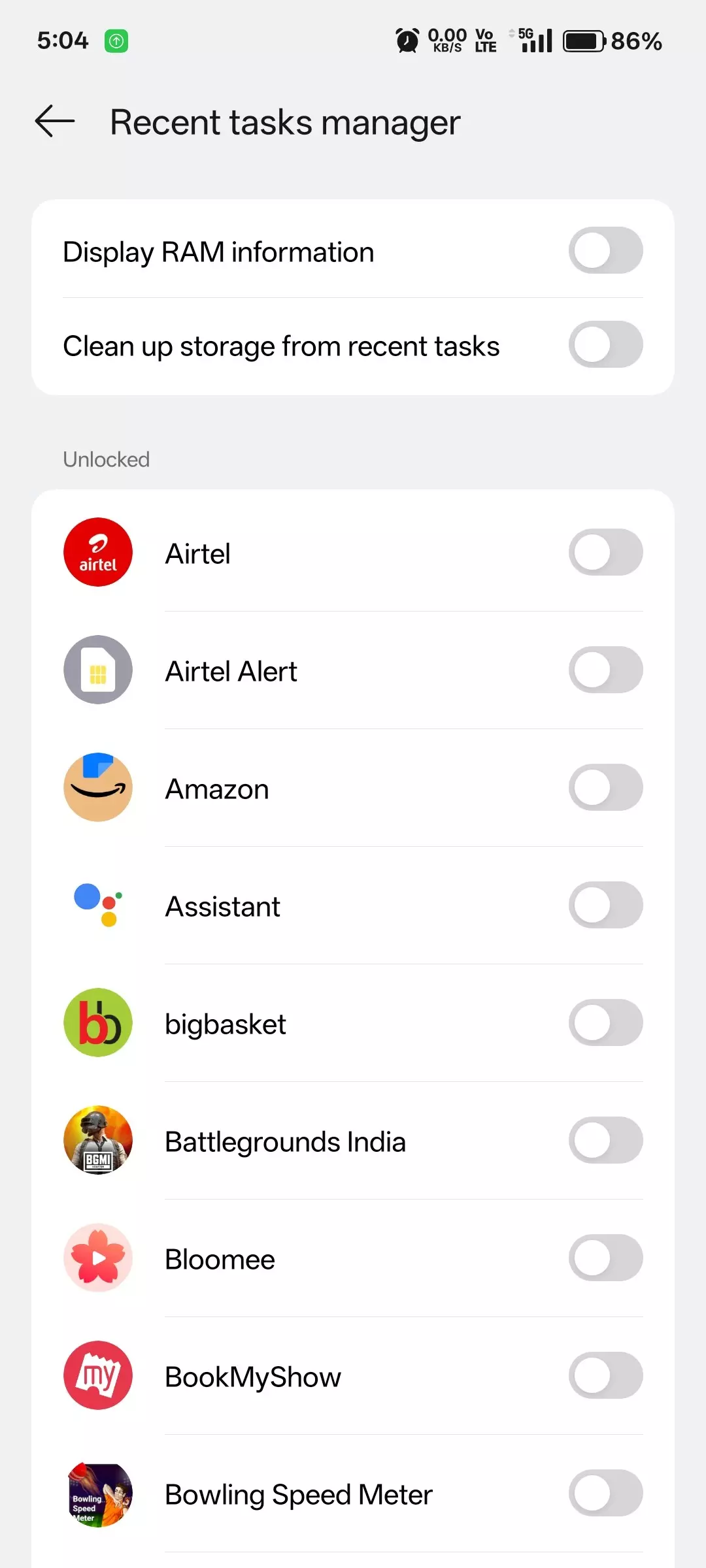Tap the Battlegrounds India app icon

tap(97, 1140)
